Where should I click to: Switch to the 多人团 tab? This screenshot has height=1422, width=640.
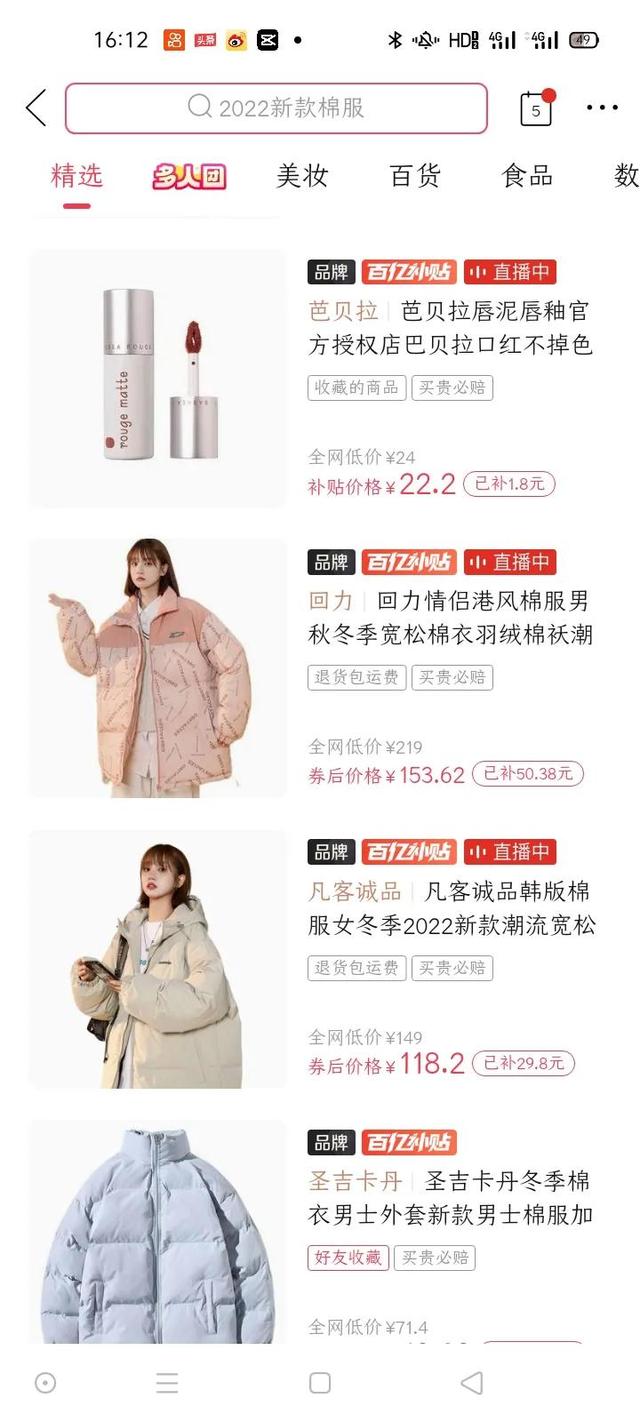point(189,177)
